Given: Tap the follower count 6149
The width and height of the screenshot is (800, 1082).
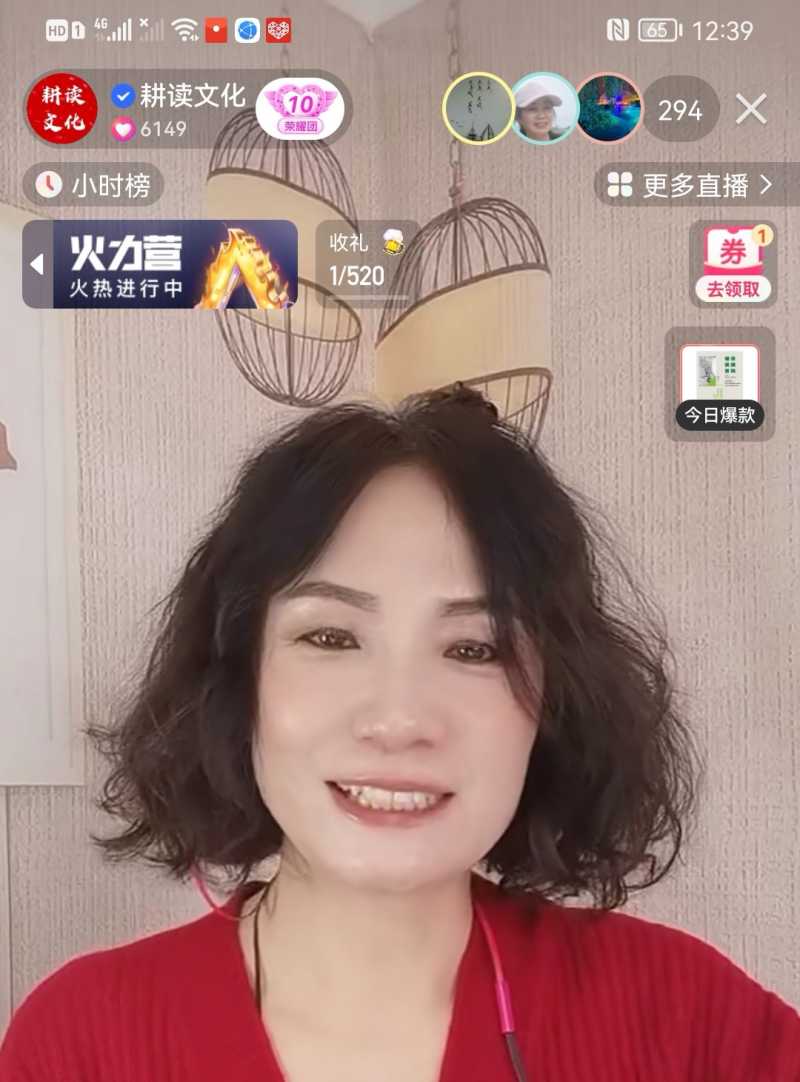Looking at the screenshot, I should (x=166, y=126).
